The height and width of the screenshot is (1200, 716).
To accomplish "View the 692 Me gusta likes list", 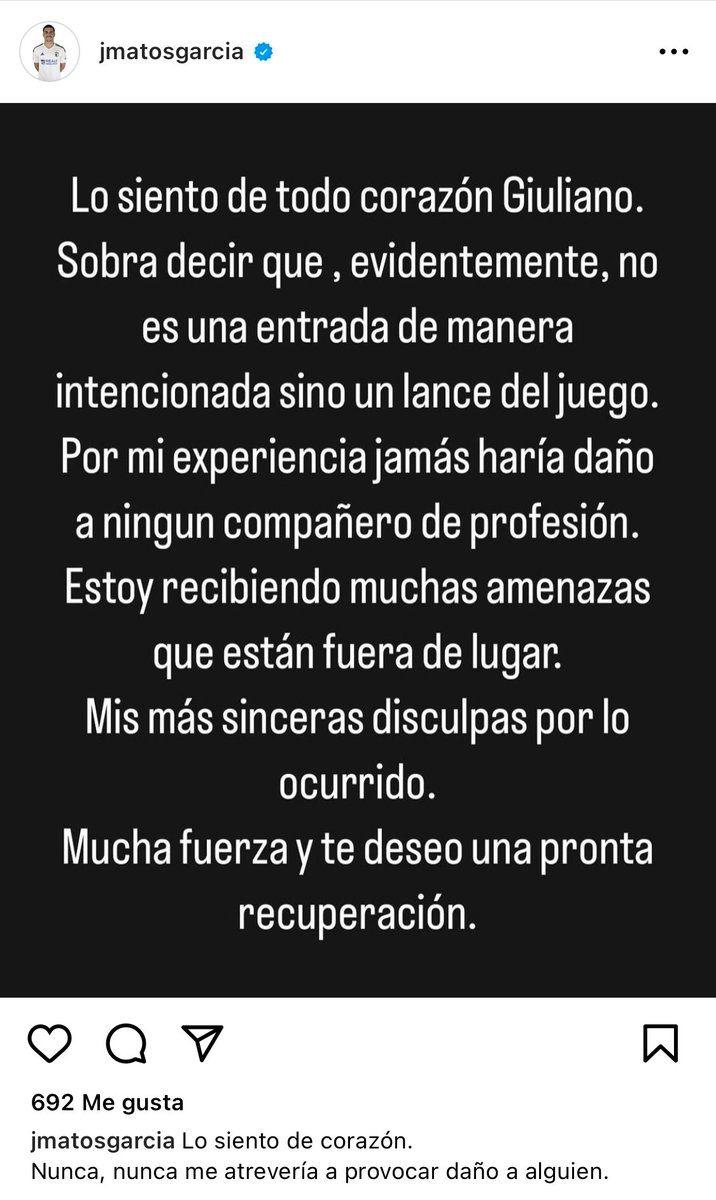I will (107, 1103).
